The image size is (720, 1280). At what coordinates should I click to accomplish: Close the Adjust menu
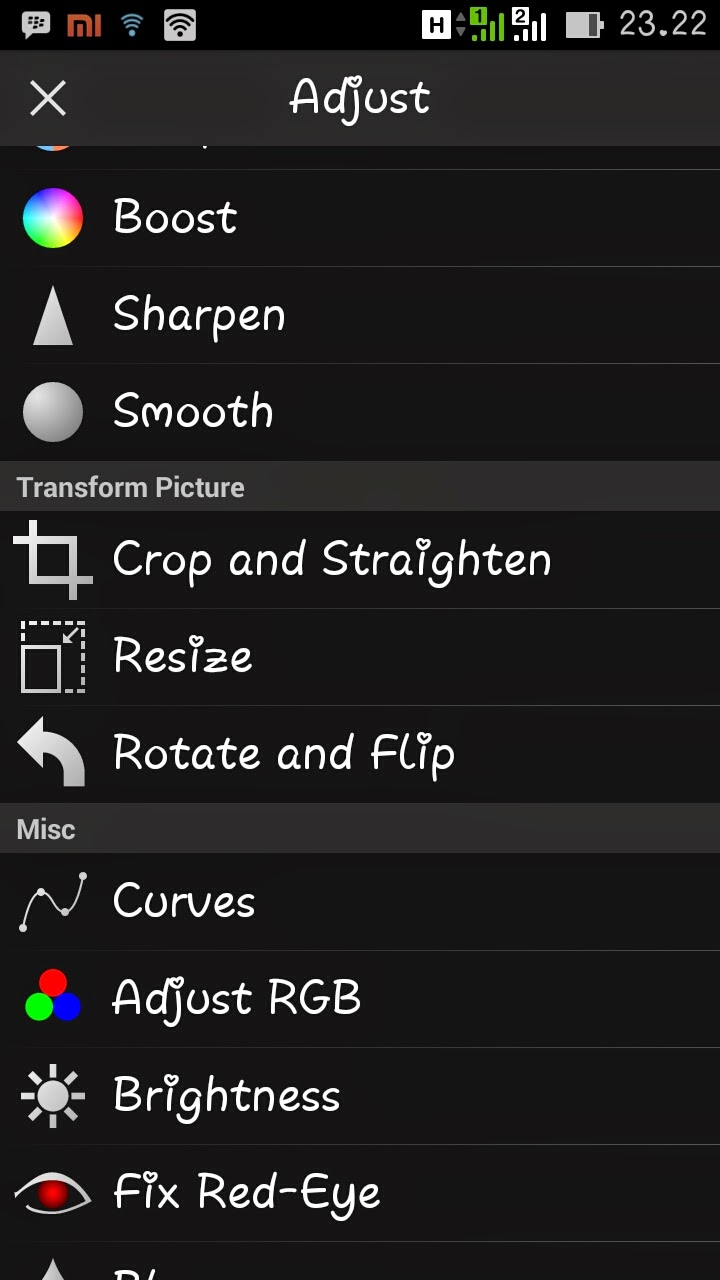click(47, 98)
